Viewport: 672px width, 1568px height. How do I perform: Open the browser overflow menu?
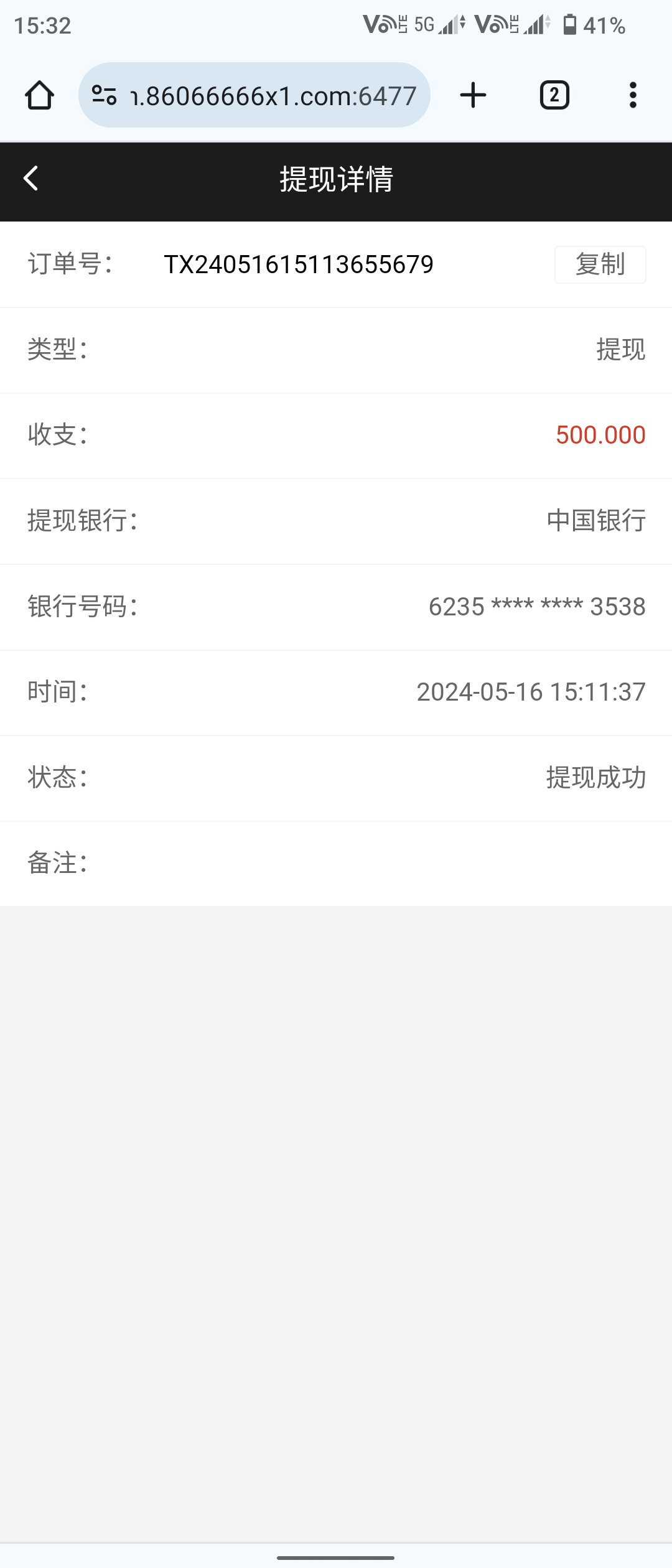633,96
